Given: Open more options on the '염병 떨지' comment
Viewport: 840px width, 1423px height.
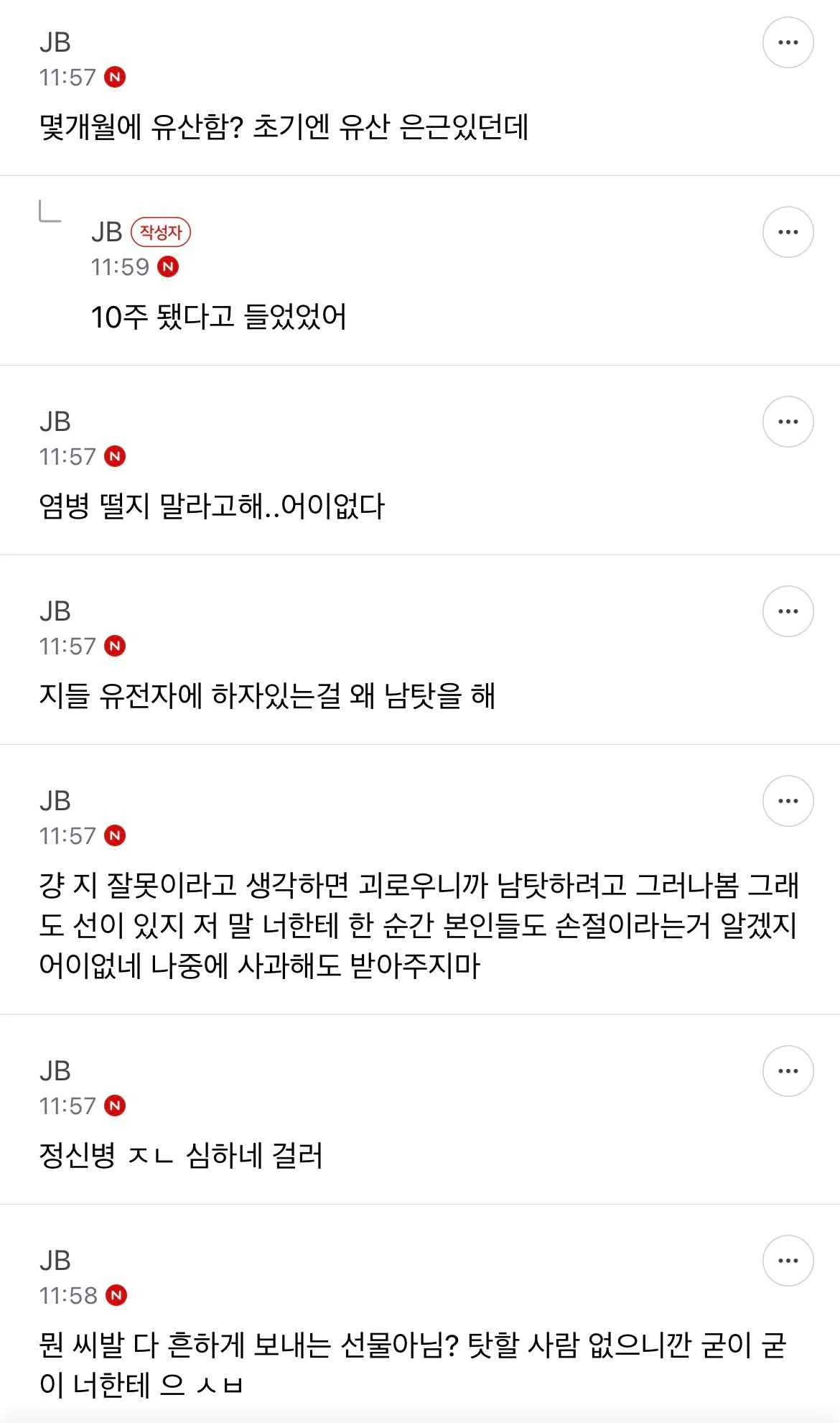Looking at the screenshot, I should 788,422.
